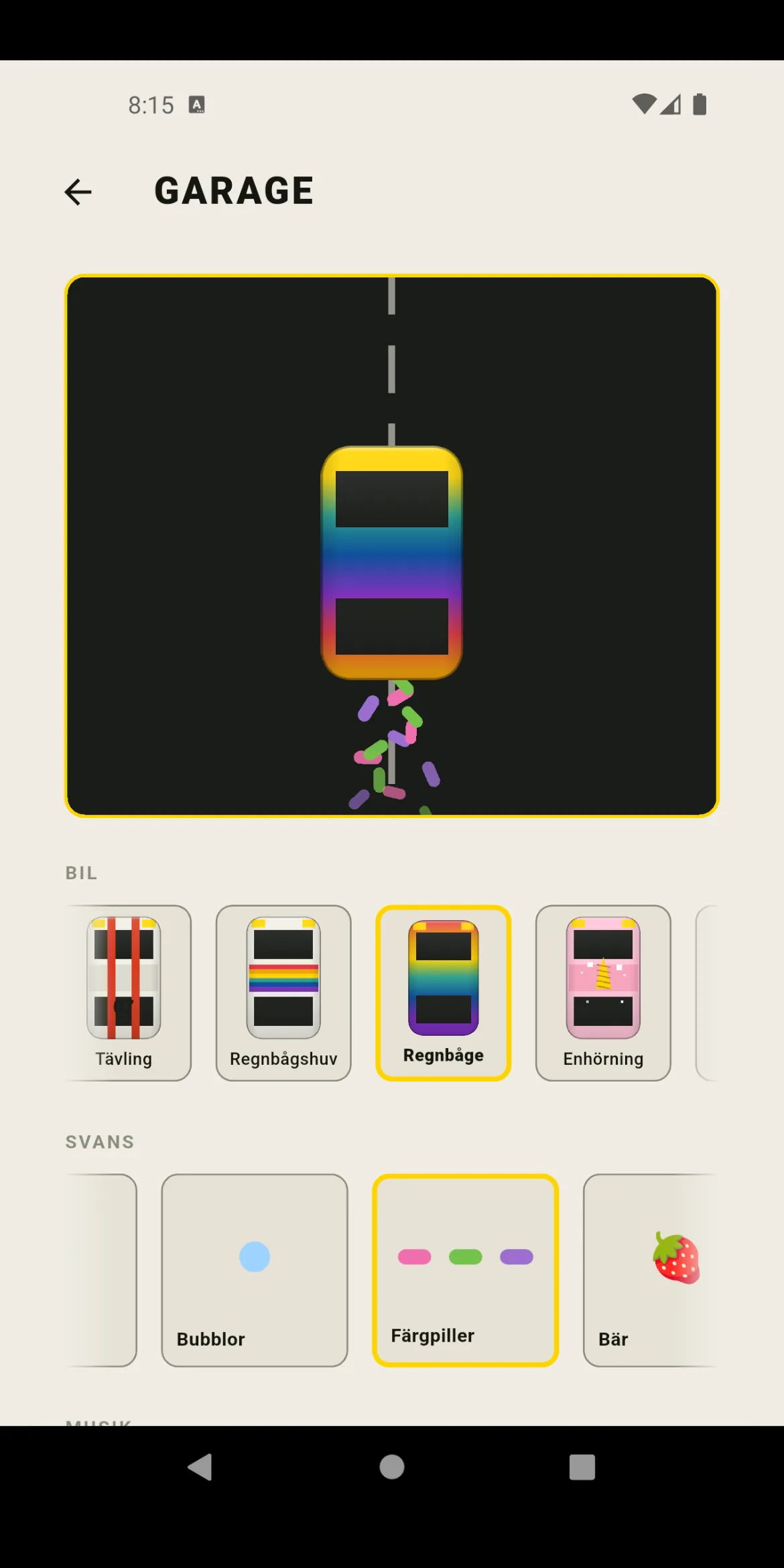Select the Tävling car
Screen dimensions: 784x1568
[124, 993]
